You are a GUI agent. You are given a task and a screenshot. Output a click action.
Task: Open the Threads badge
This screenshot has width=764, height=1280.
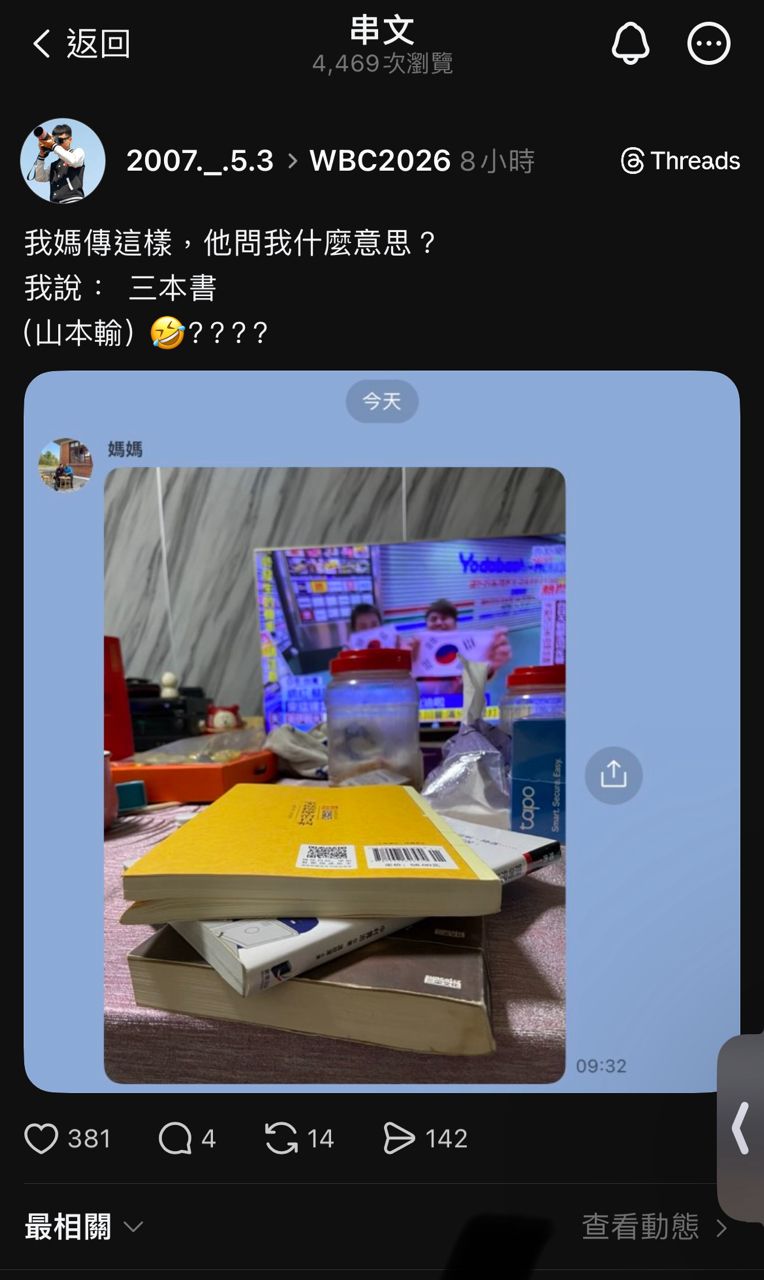tap(680, 161)
